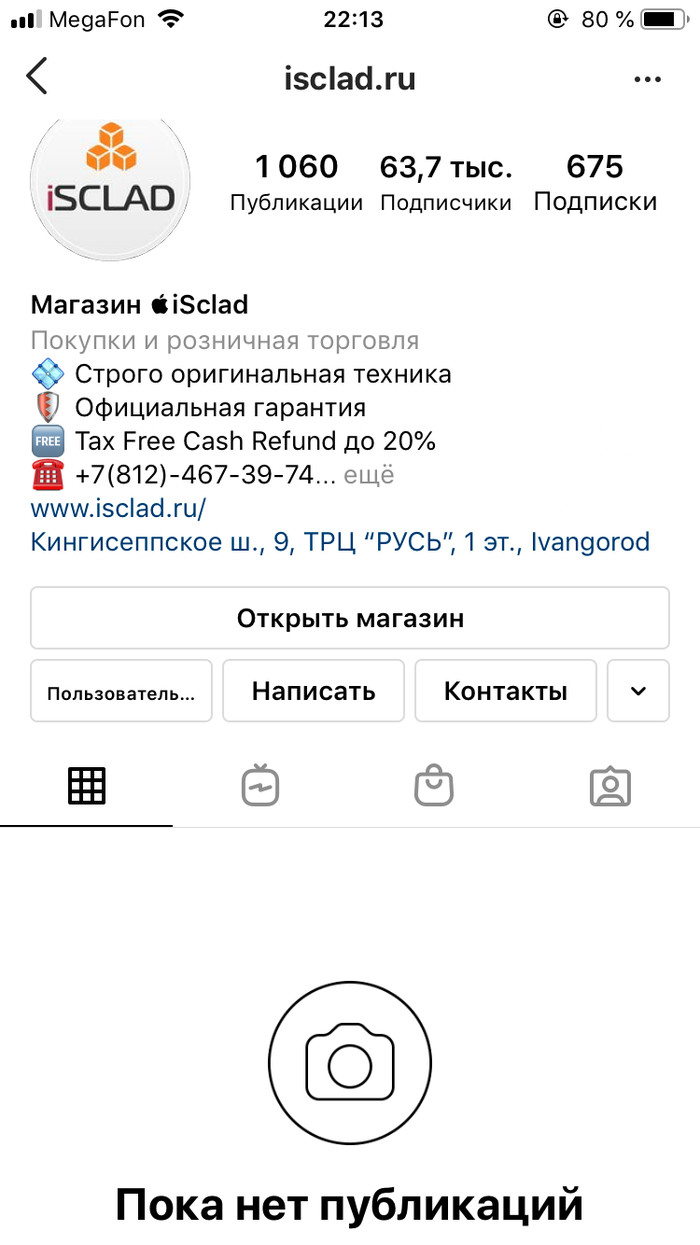Open the list of Подписчики
The height and width of the screenshot is (1245, 700).
(x=445, y=182)
